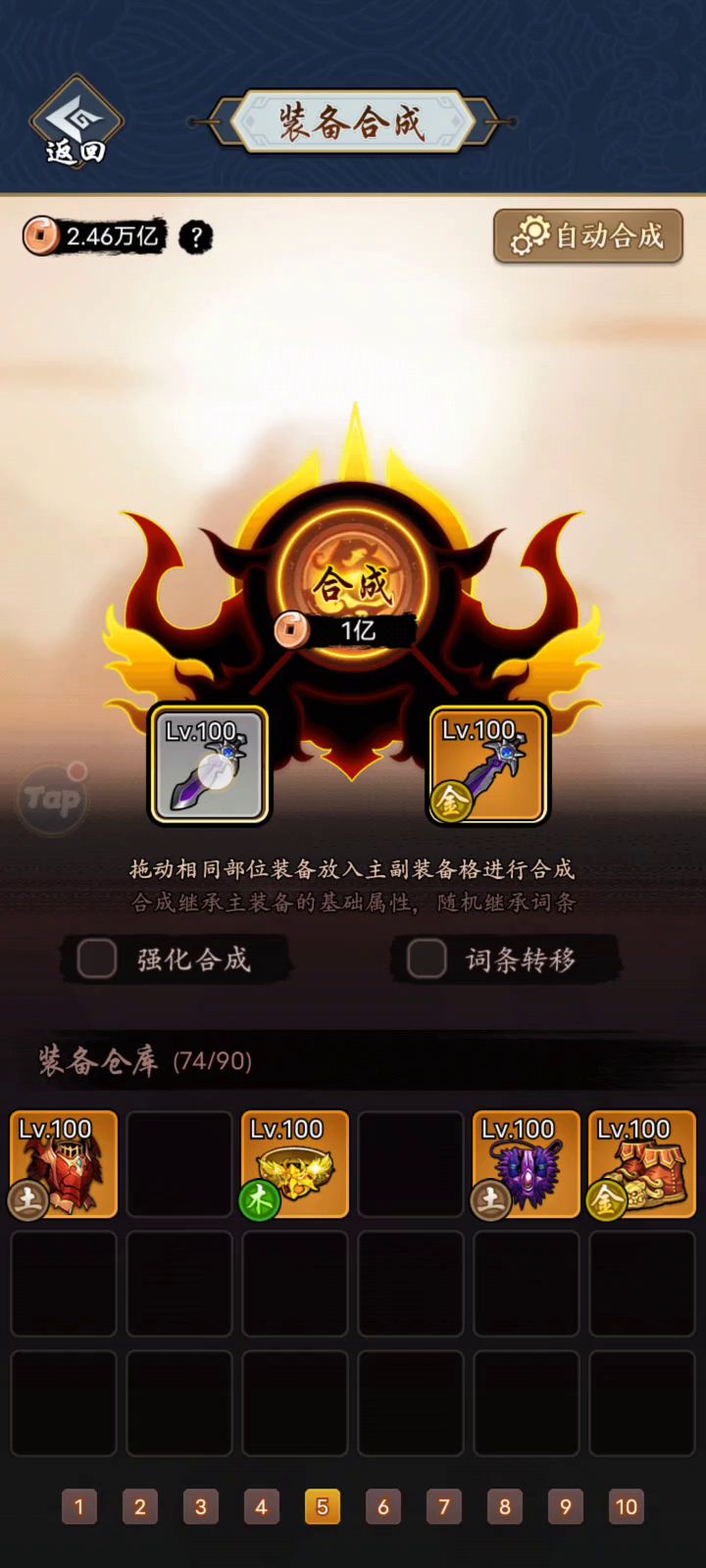
Task: Switch to warehouse page 6
Action: (383, 1506)
